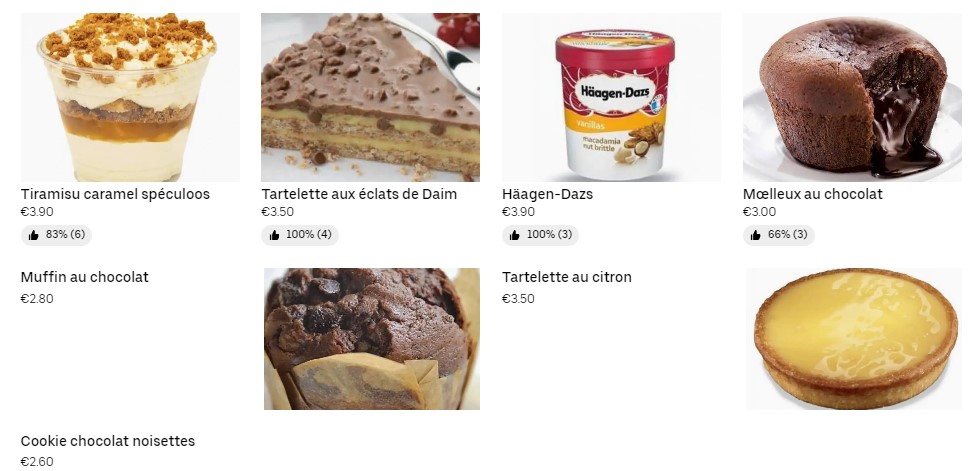Image resolution: width=968 pixels, height=471 pixels.
Task: View the Häagen-Dazs ice cream item
Action: point(611,98)
